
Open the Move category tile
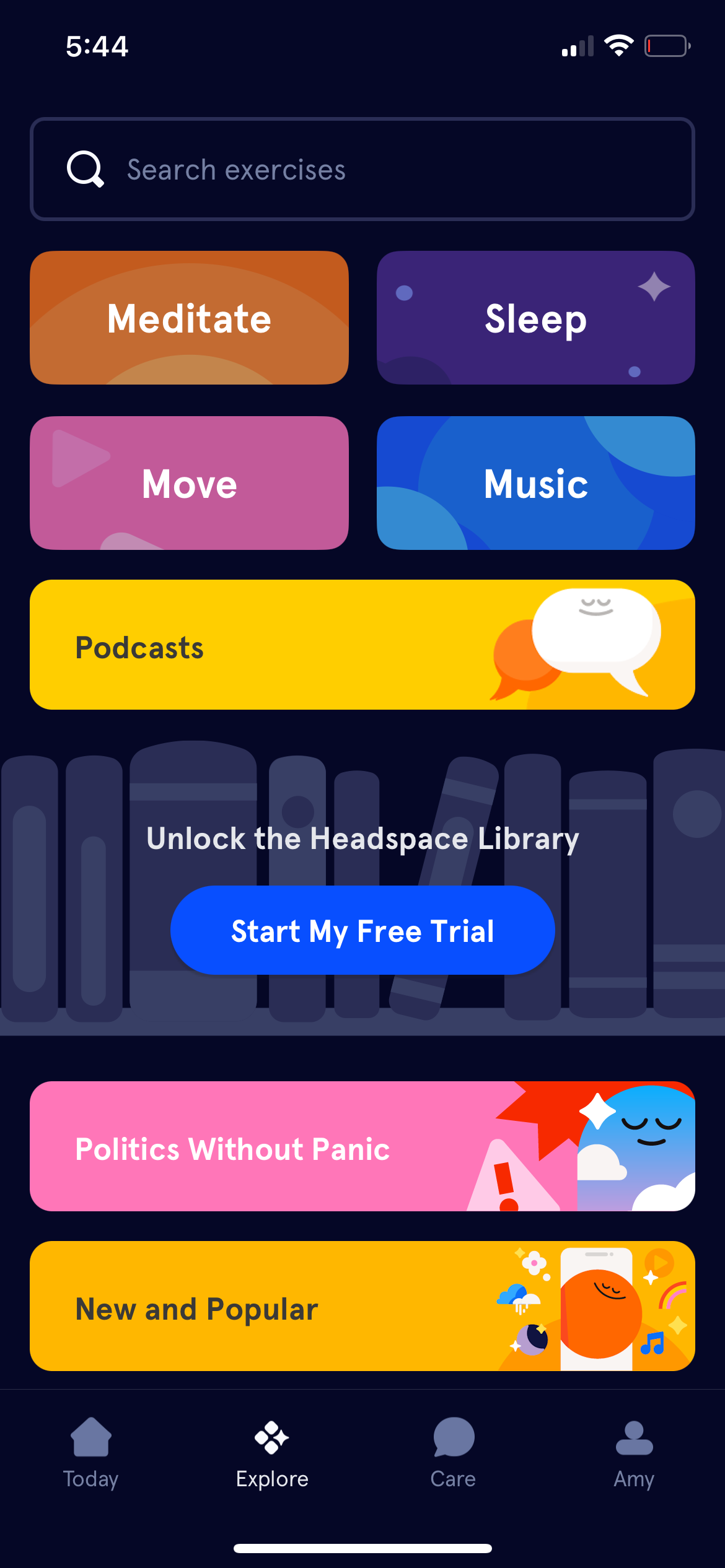(190, 484)
